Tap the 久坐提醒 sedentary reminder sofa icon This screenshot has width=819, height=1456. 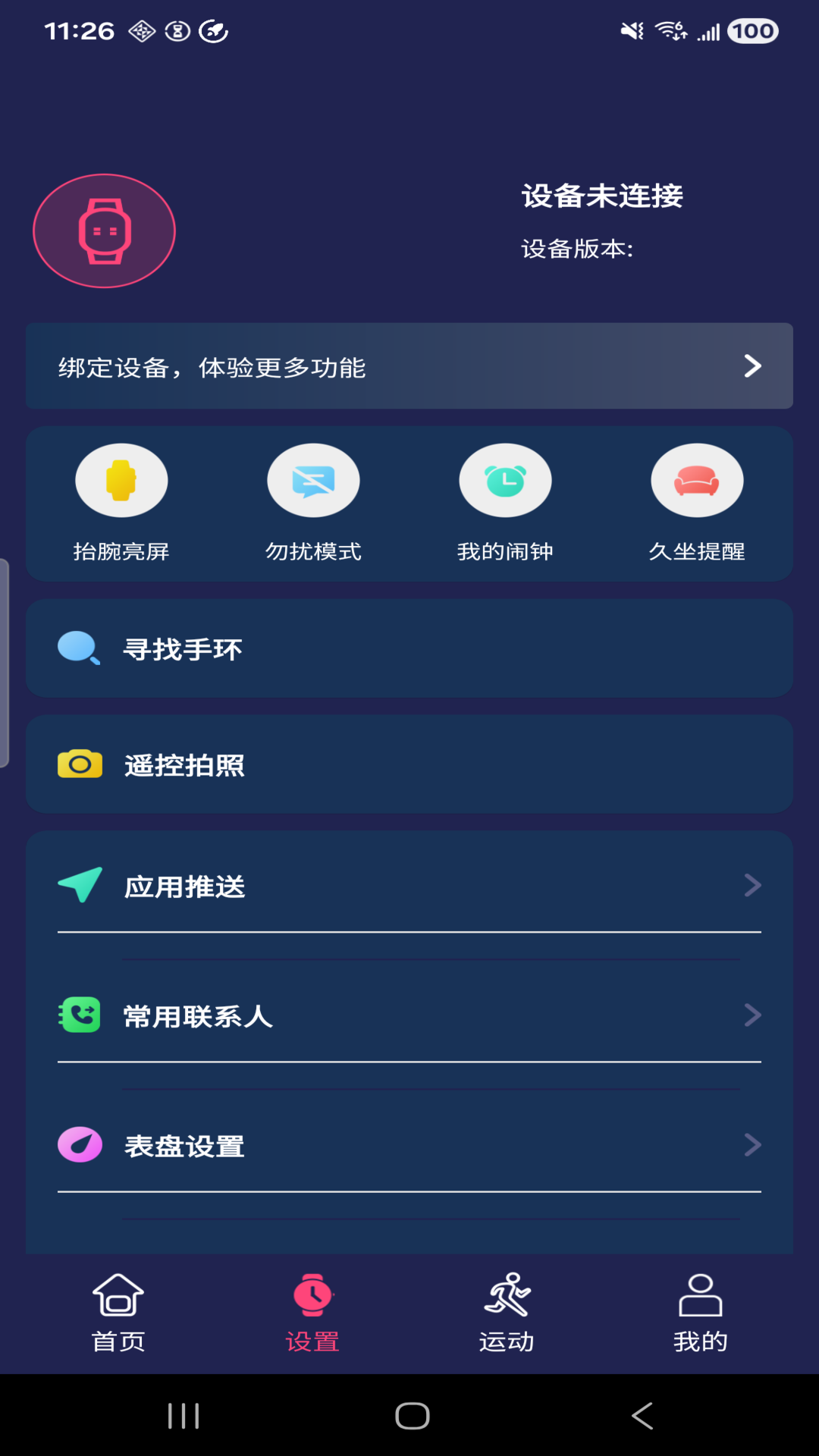point(697,479)
